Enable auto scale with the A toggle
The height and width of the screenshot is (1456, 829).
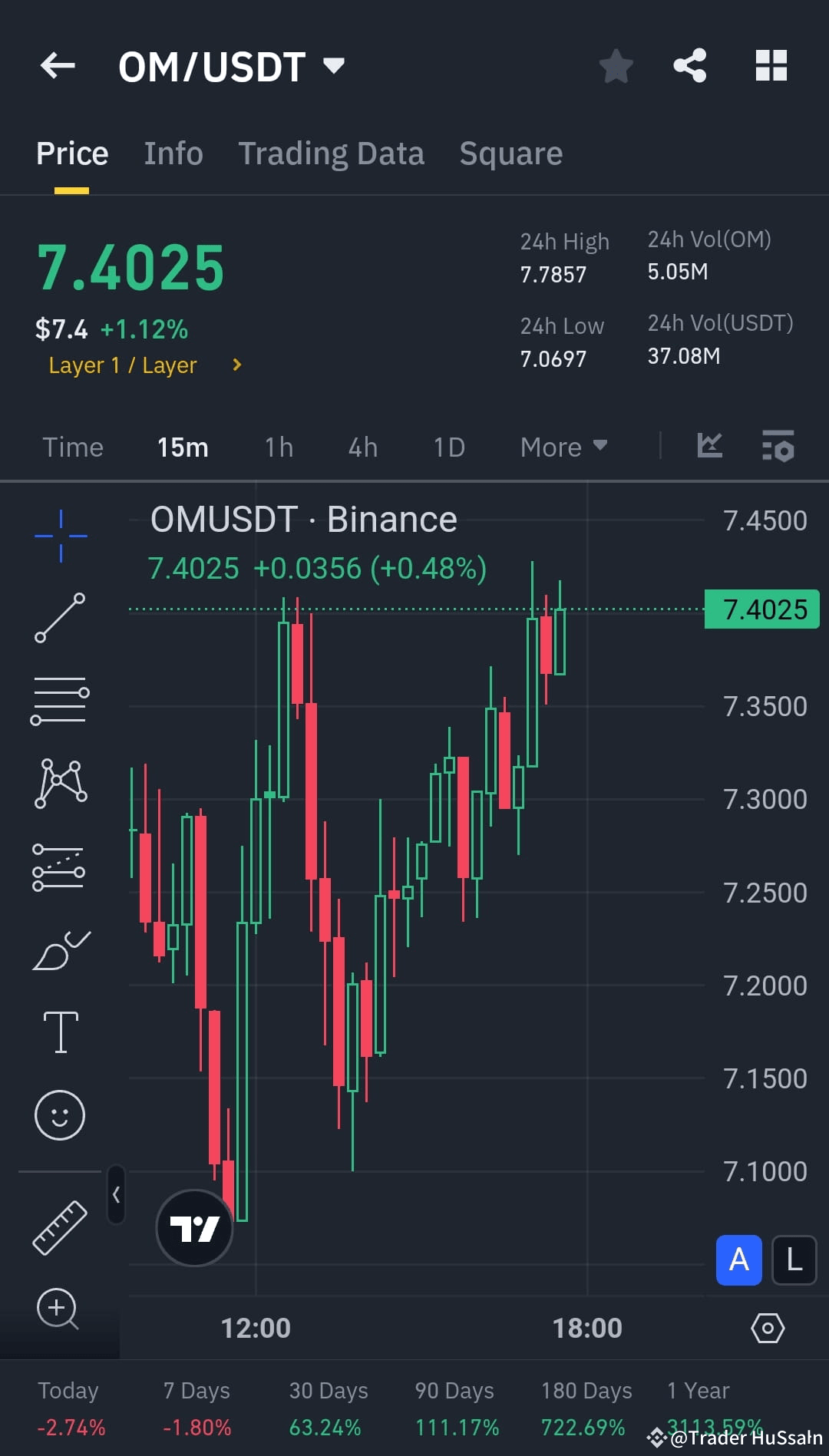coord(738,1260)
